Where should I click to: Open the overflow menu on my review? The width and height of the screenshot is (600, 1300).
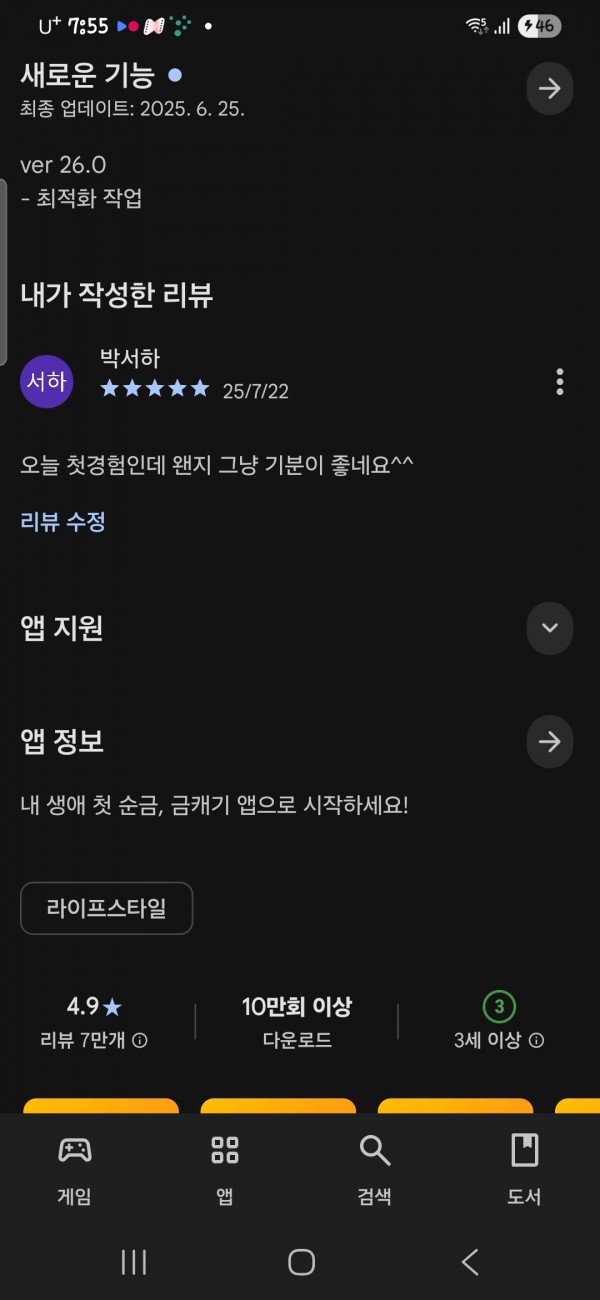point(559,381)
